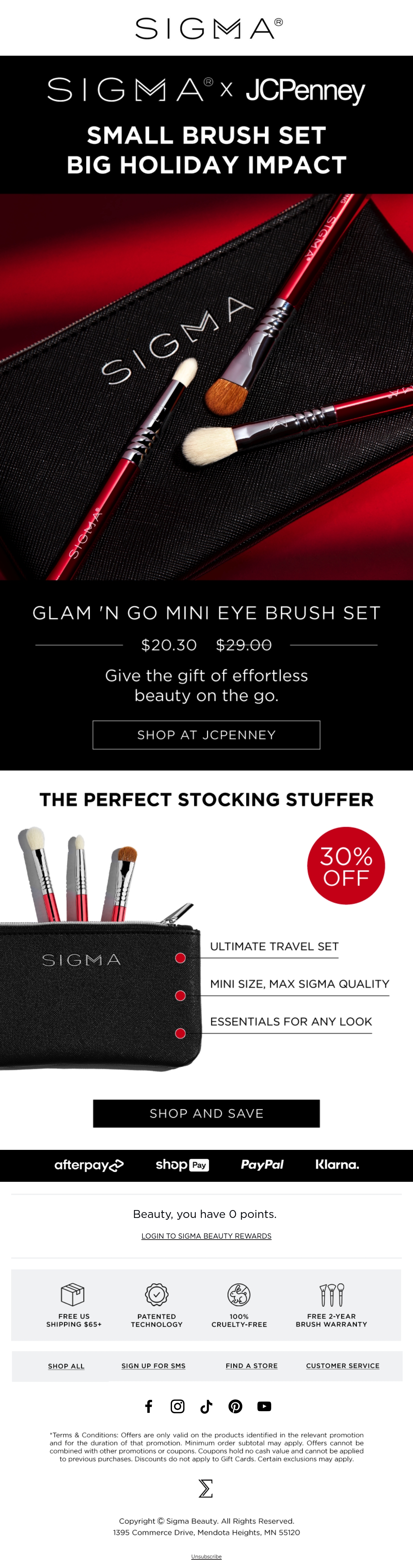The height and width of the screenshot is (1568, 413).
Task: Visit Sigma's Pinterest page
Action: pyautogui.click(x=235, y=1406)
